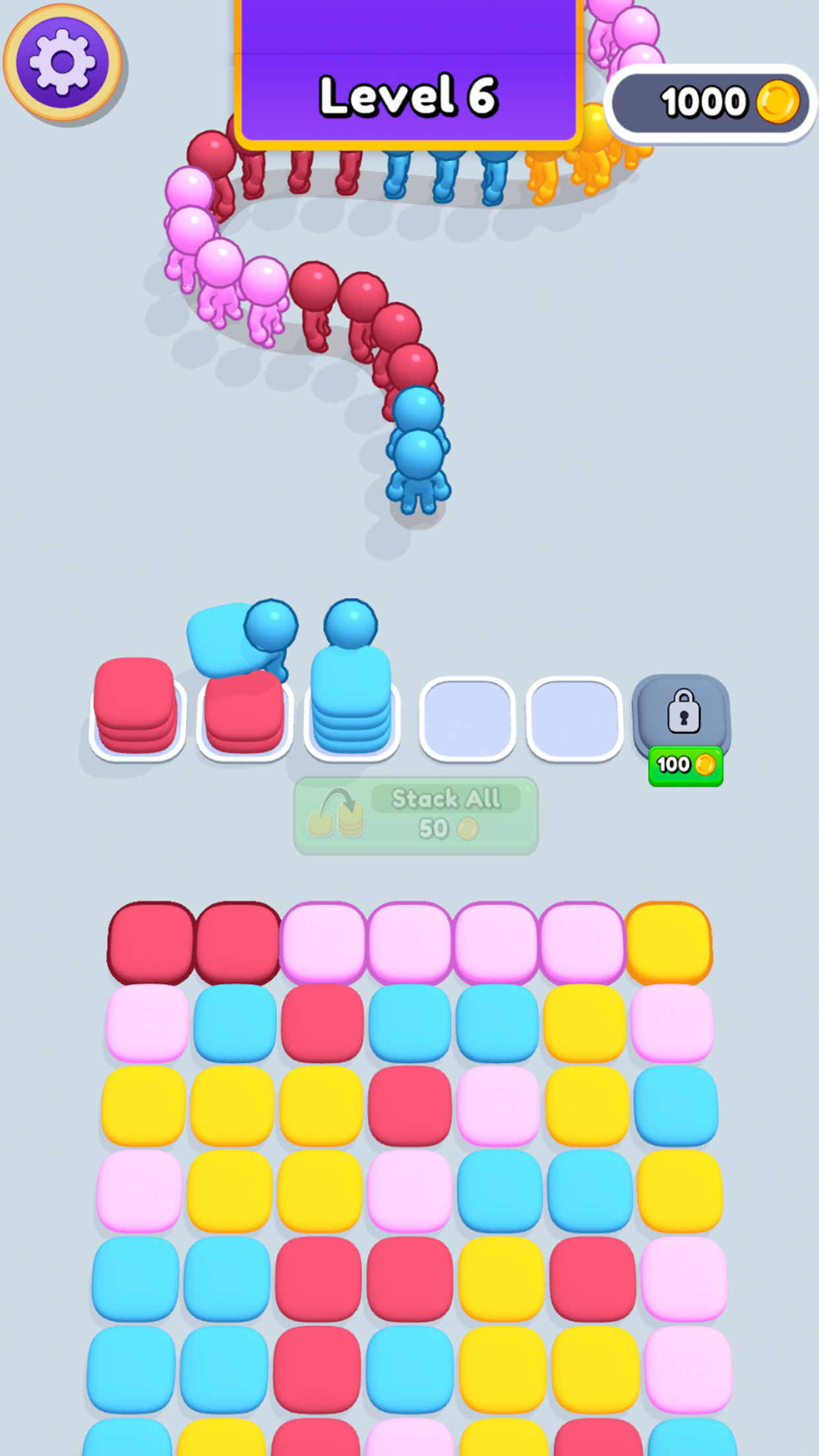Tap the first dark red block in top row

(x=151, y=942)
